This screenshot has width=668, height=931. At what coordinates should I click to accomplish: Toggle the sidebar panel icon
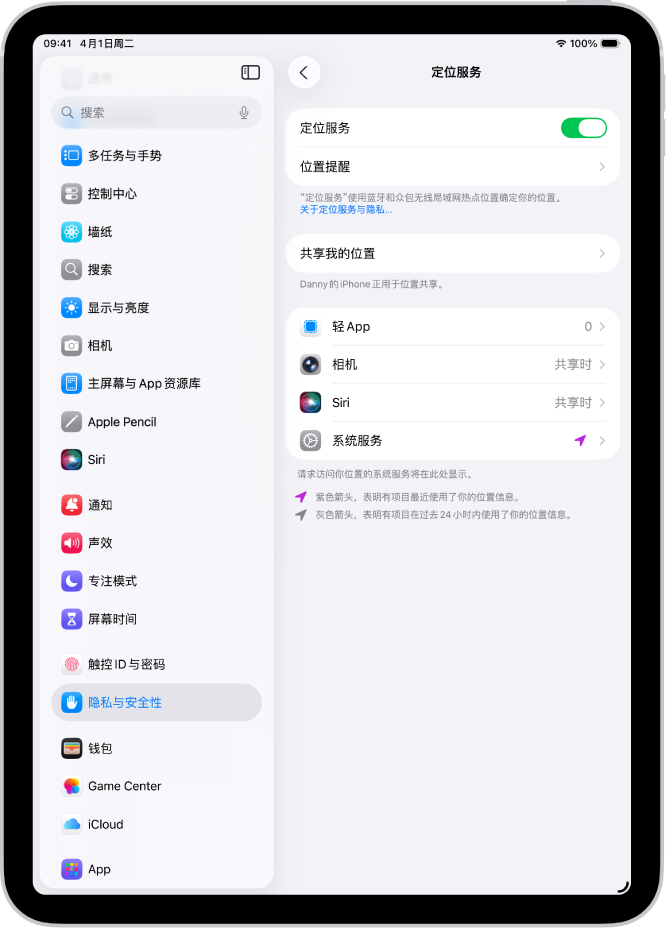coord(251,72)
